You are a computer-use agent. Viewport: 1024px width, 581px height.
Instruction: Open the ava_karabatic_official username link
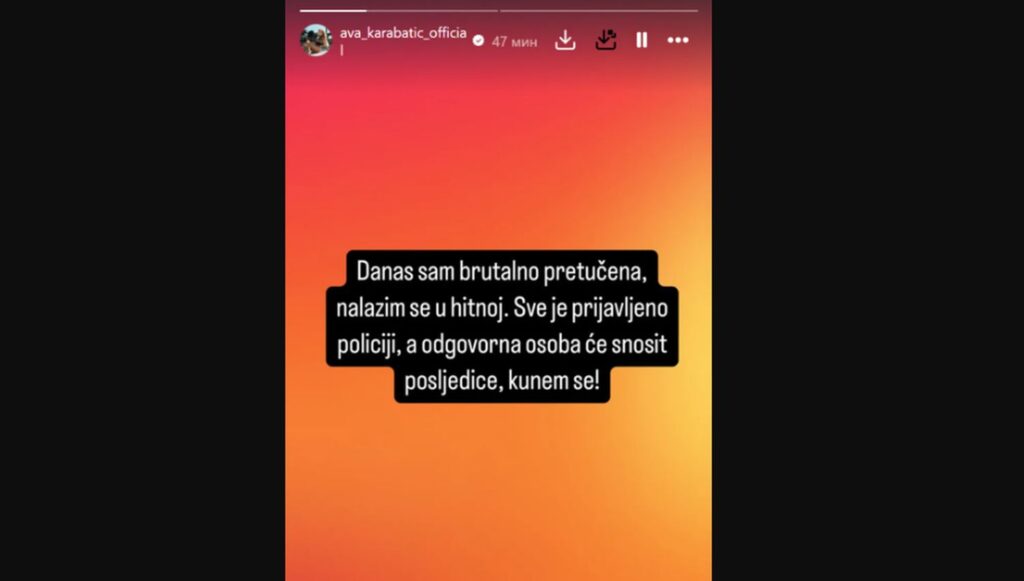pyautogui.click(x=403, y=33)
